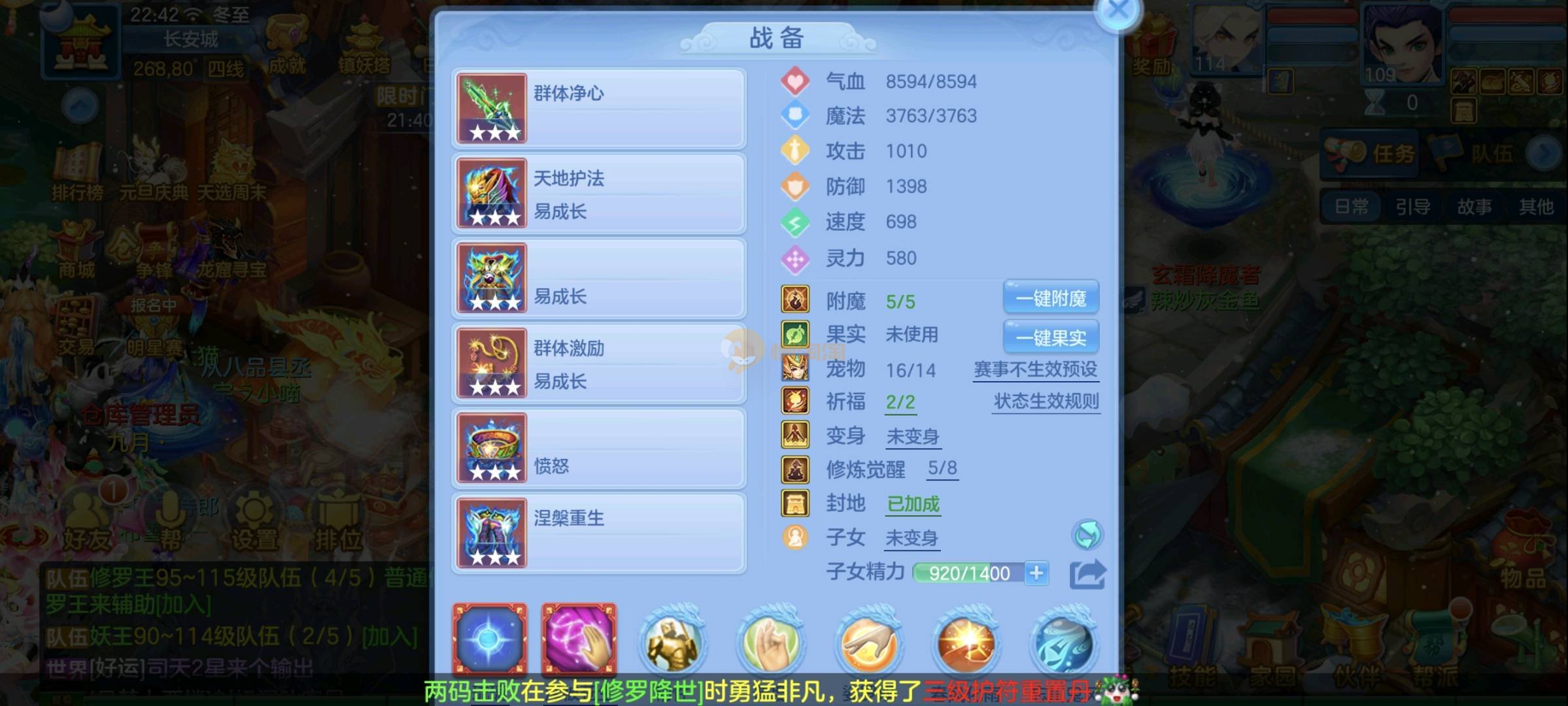The width and height of the screenshot is (1568, 706).
Task: Open the 愤怒 ring equipment slot
Action: point(598,448)
